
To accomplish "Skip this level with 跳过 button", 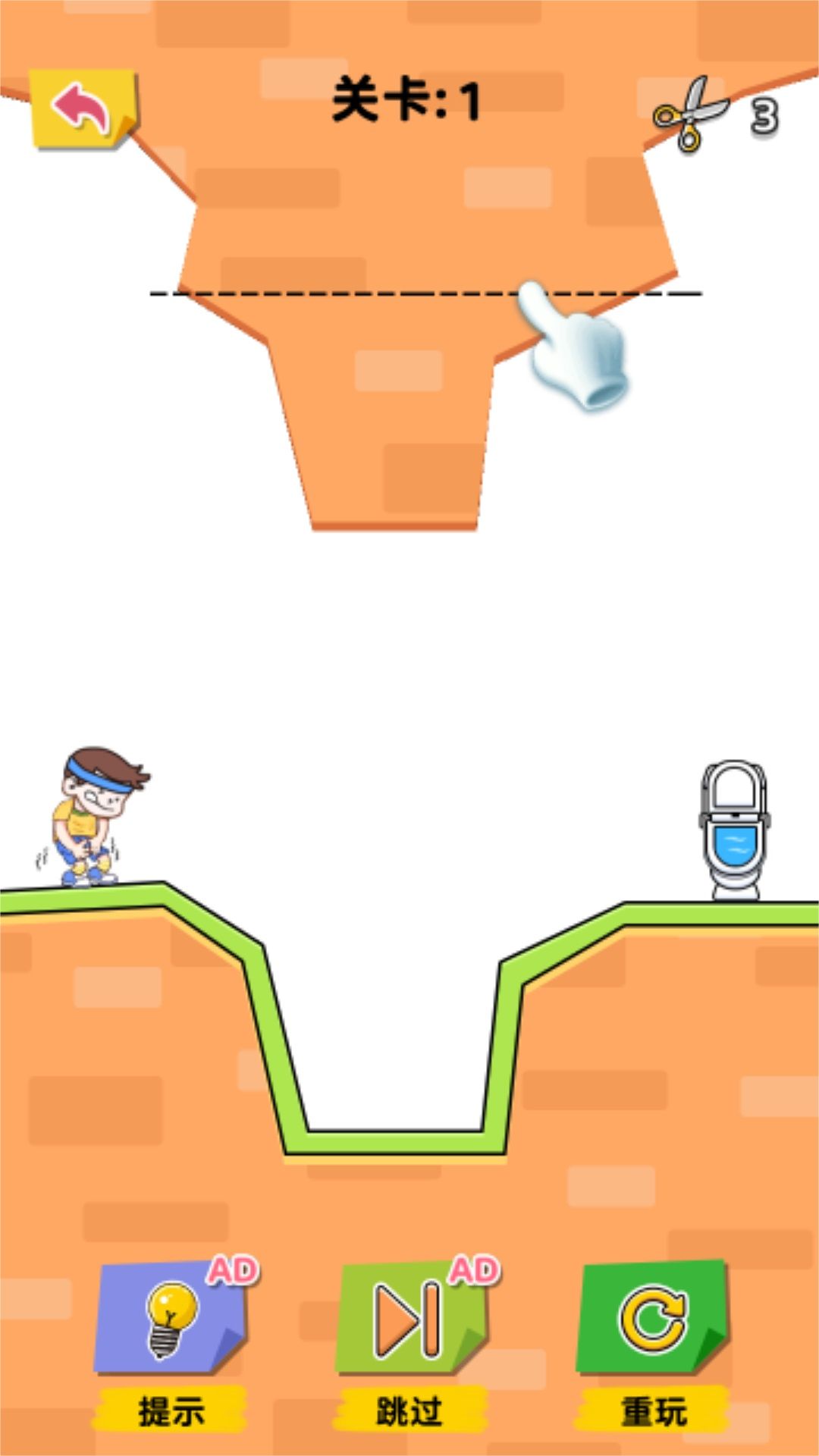I will pyautogui.click(x=410, y=1320).
